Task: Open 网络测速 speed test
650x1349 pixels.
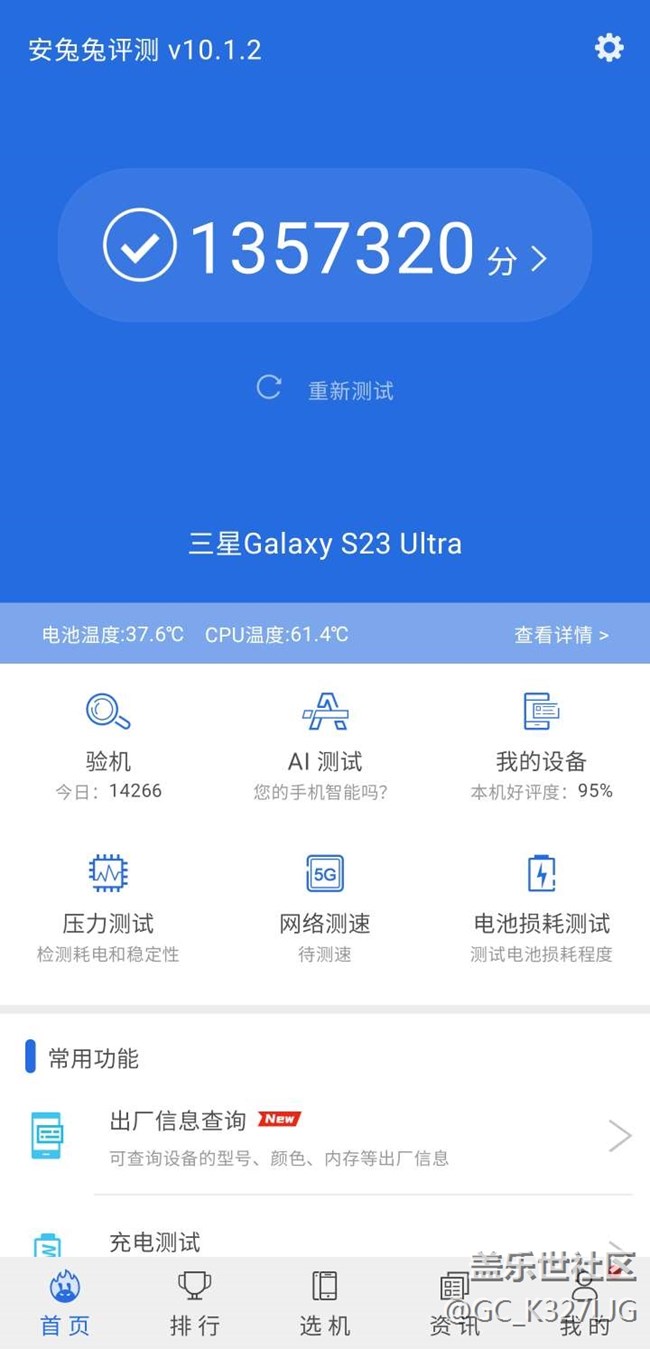Action: 325,908
